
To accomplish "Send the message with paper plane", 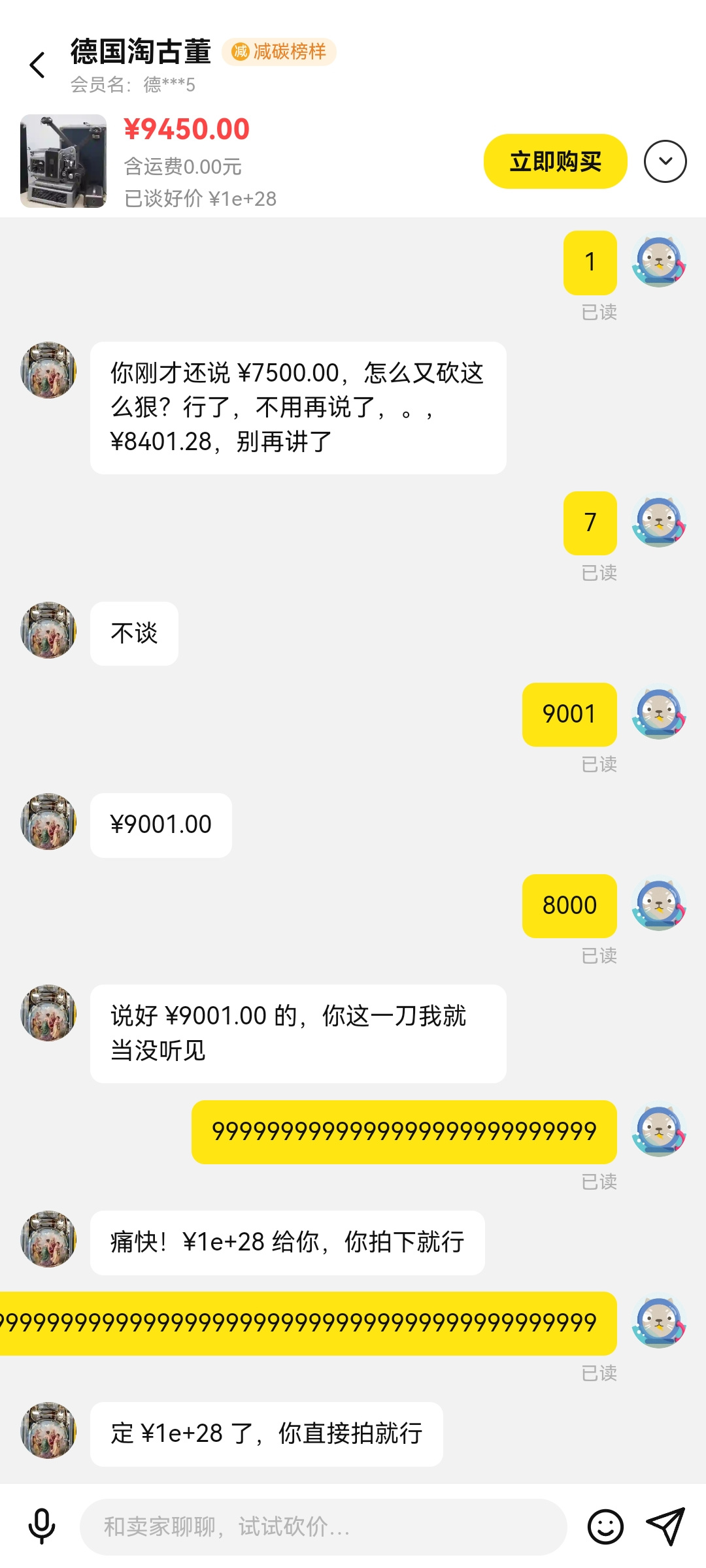I will click(x=665, y=1527).
